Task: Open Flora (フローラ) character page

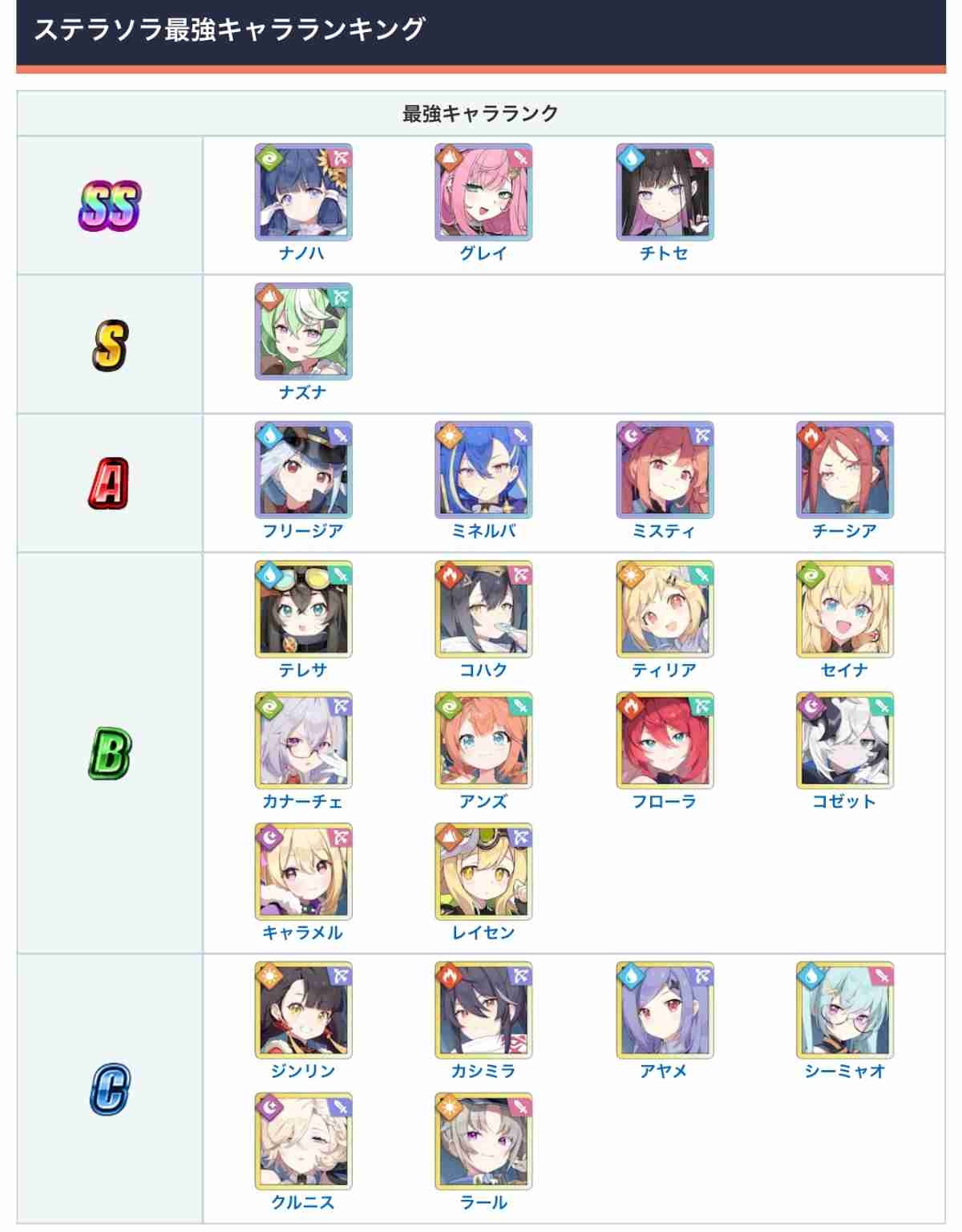Action: pyautogui.click(x=665, y=740)
